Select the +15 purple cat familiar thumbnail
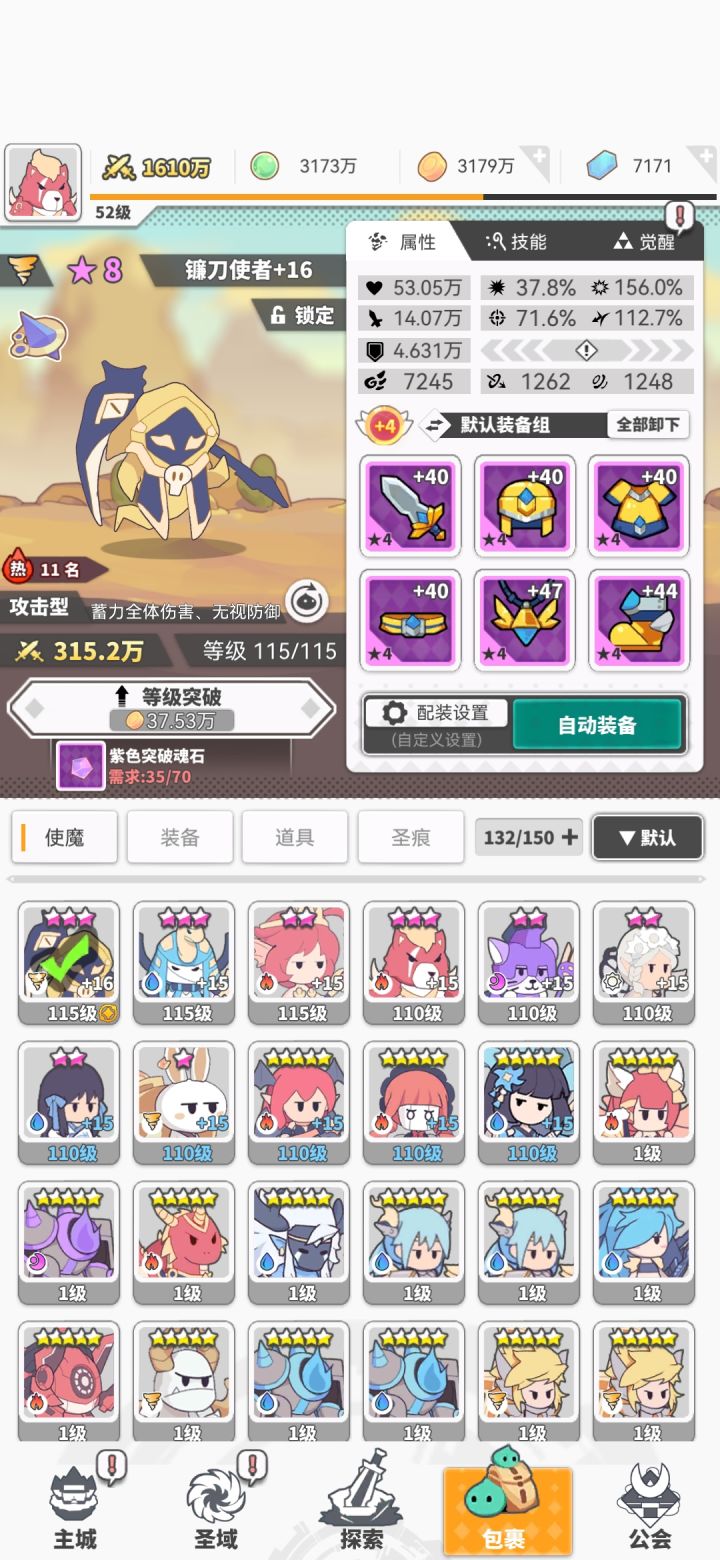The width and height of the screenshot is (720, 1560). (528, 960)
